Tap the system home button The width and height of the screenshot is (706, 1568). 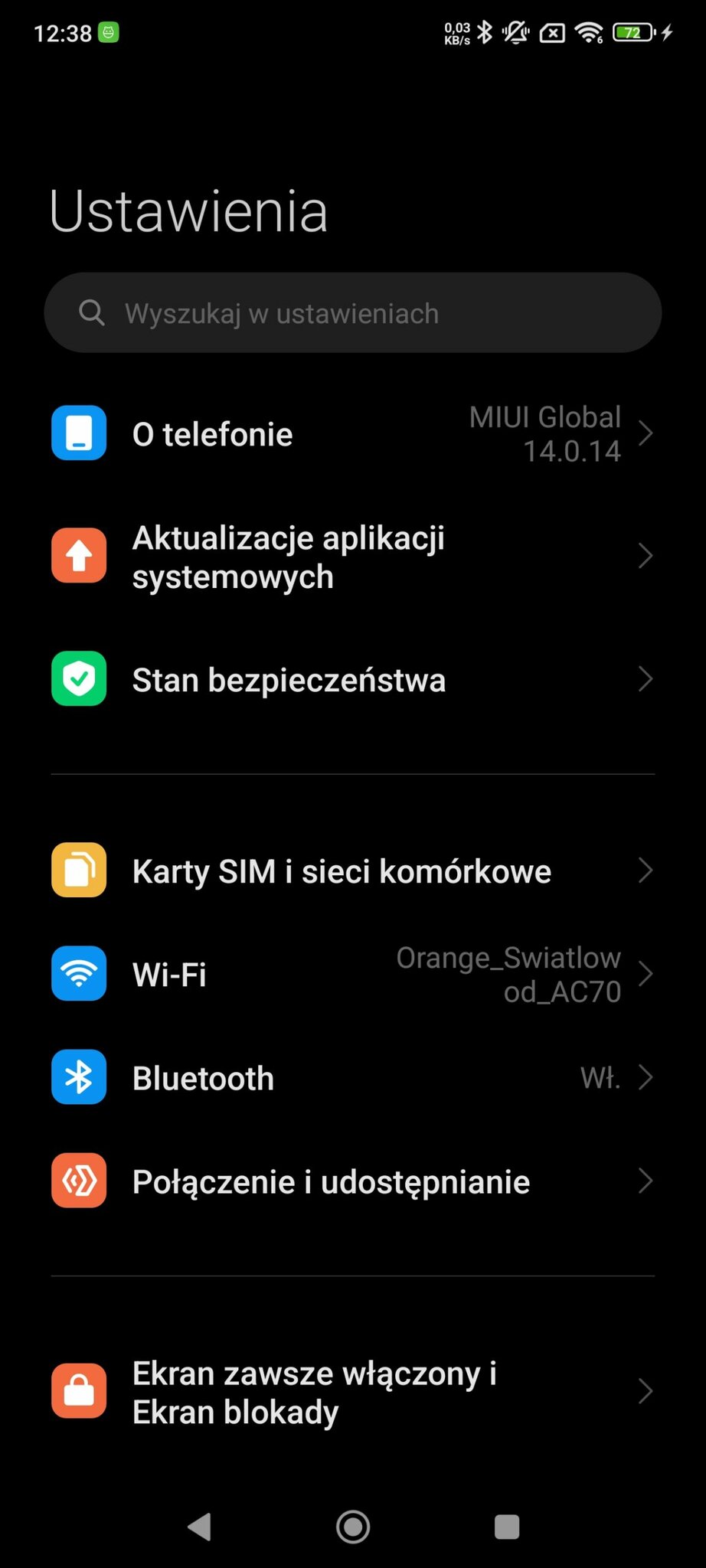click(x=353, y=1527)
